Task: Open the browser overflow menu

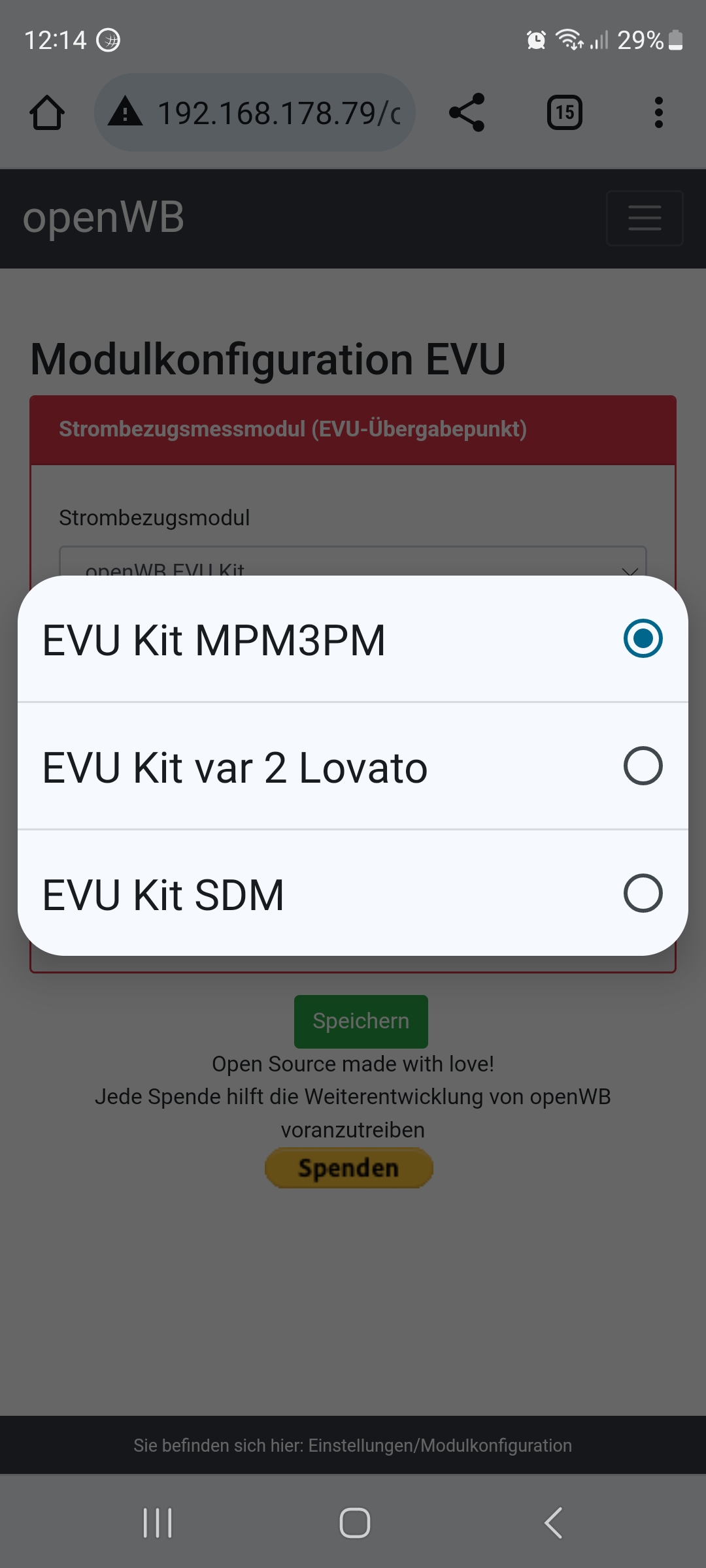Action: point(658,113)
